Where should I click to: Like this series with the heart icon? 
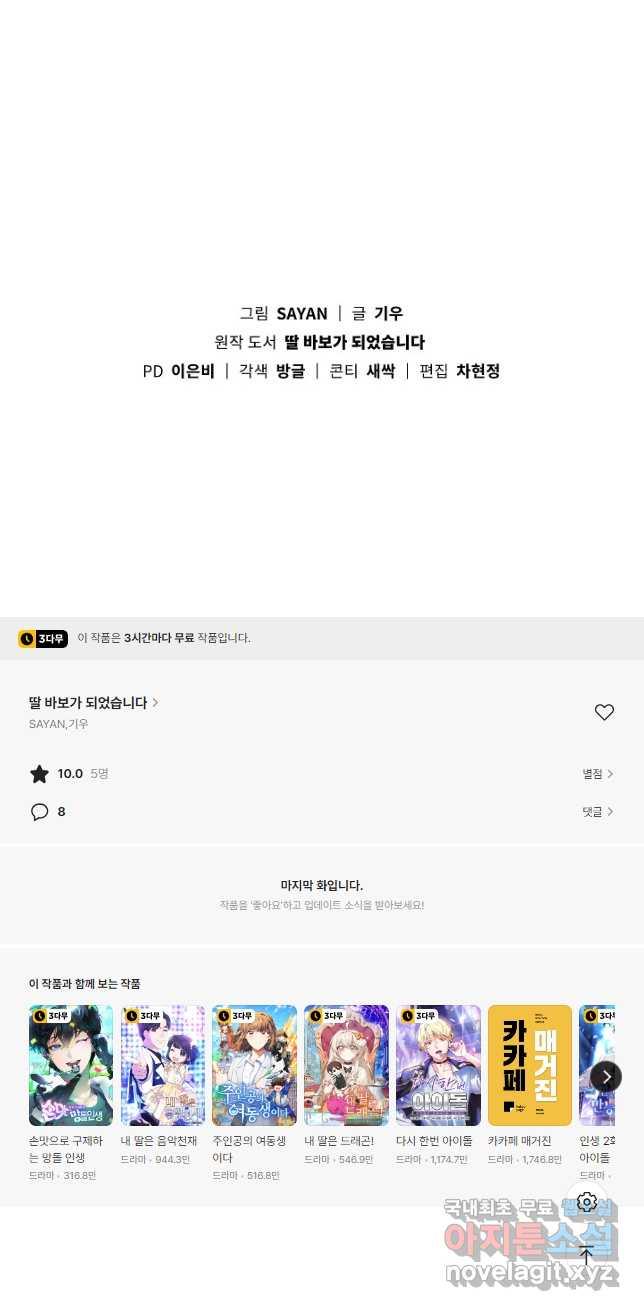(x=604, y=712)
